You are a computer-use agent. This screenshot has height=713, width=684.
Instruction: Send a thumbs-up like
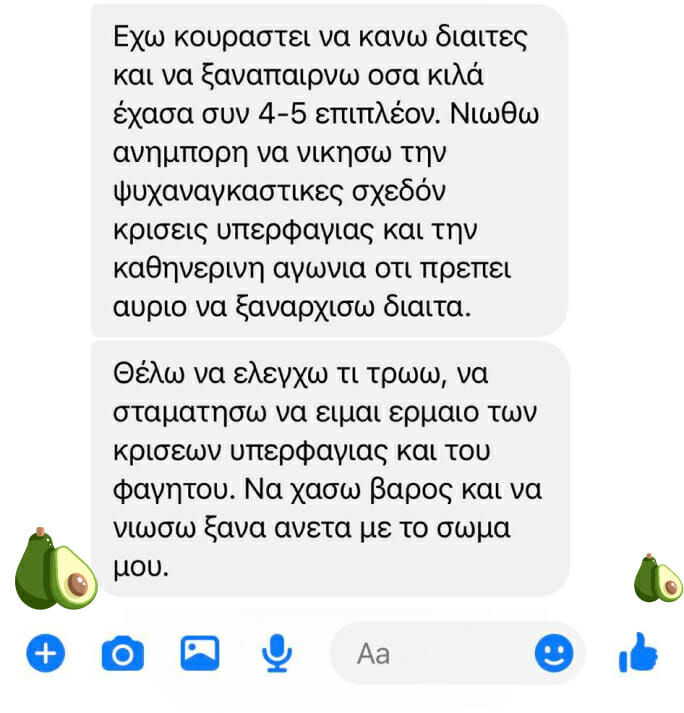click(x=638, y=654)
